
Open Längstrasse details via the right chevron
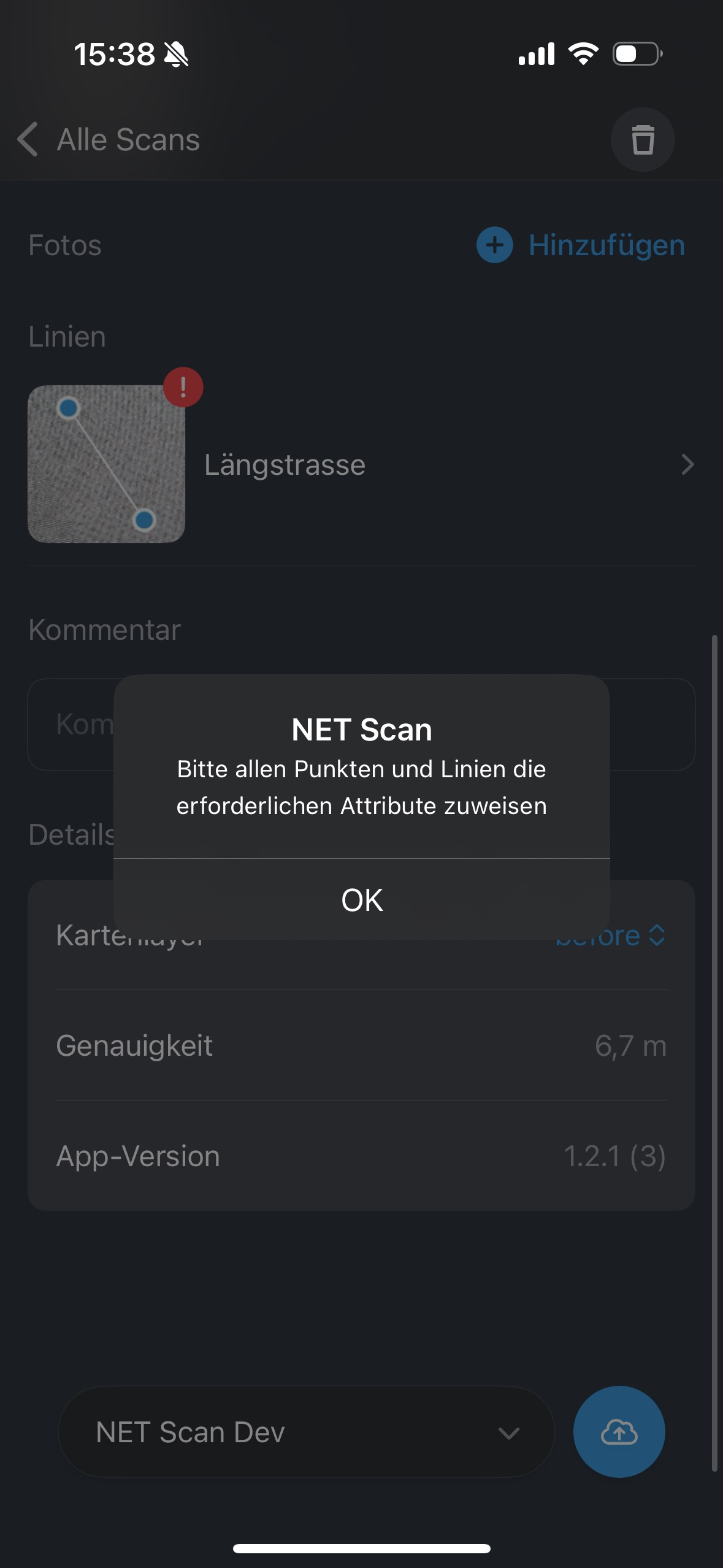pyautogui.click(x=689, y=464)
